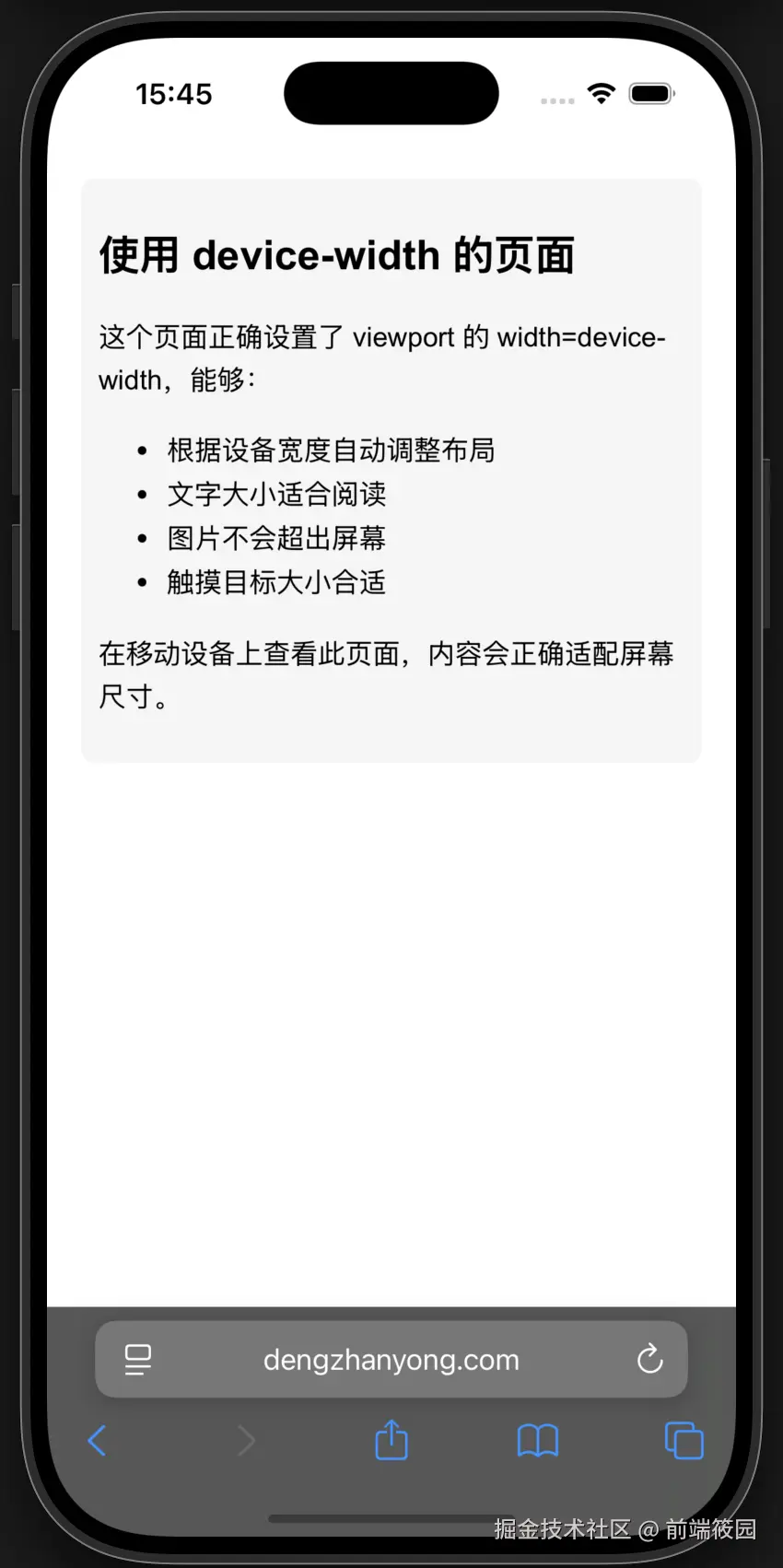Open the bookmarks book icon
Image resolution: width=783 pixels, height=1568 pixels.
coord(538,1440)
